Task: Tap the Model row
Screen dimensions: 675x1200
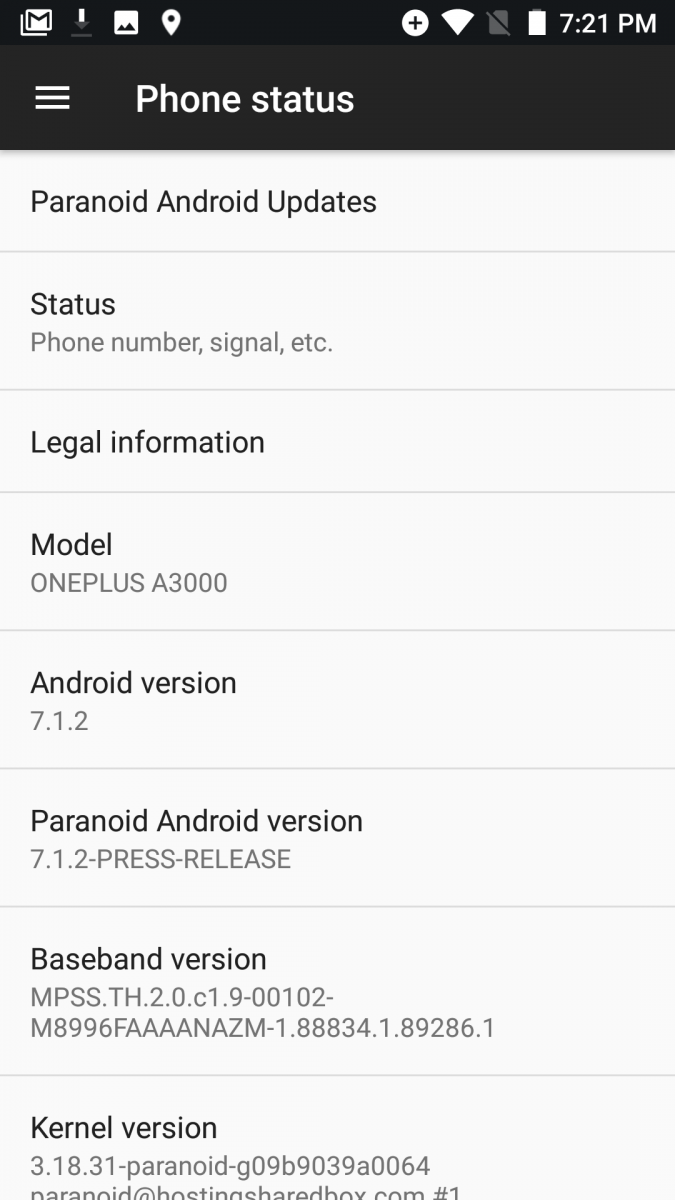Action: click(x=337, y=561)
